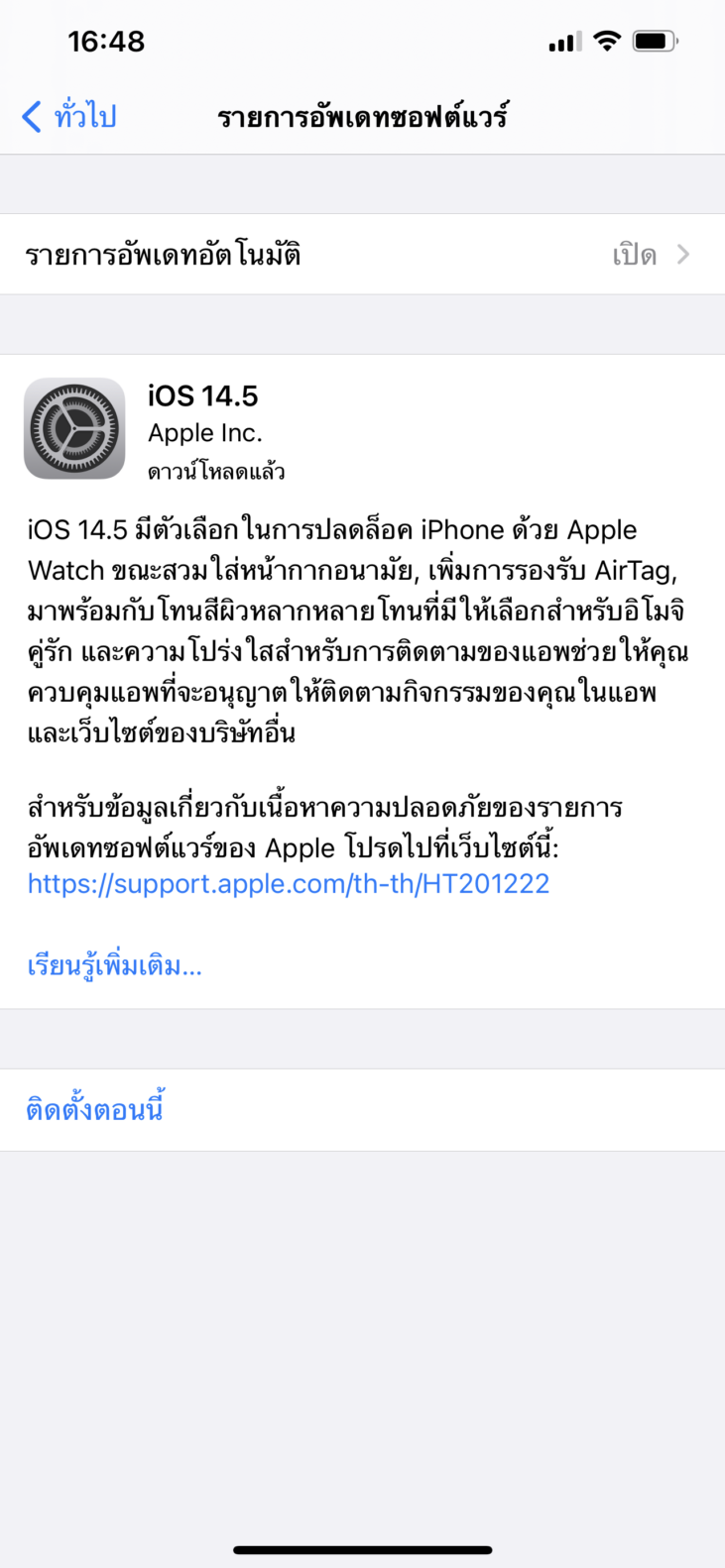Expand the automatic updates row chevron
The width and height of the screenshot is (725, 1568).
[x=683, y=254]
